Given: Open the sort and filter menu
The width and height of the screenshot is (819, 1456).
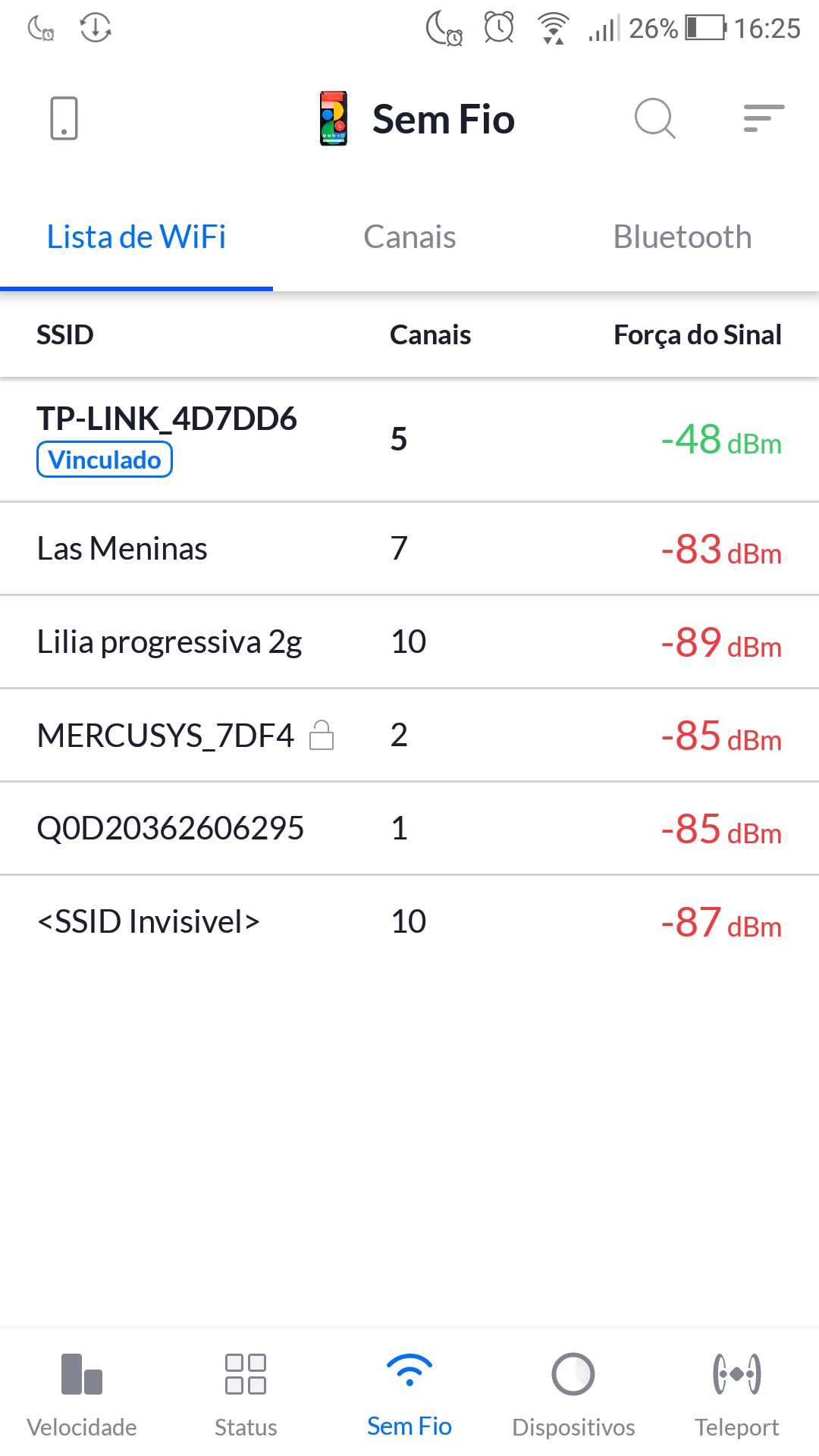Looking at the screenshot, I should (763, 118).
